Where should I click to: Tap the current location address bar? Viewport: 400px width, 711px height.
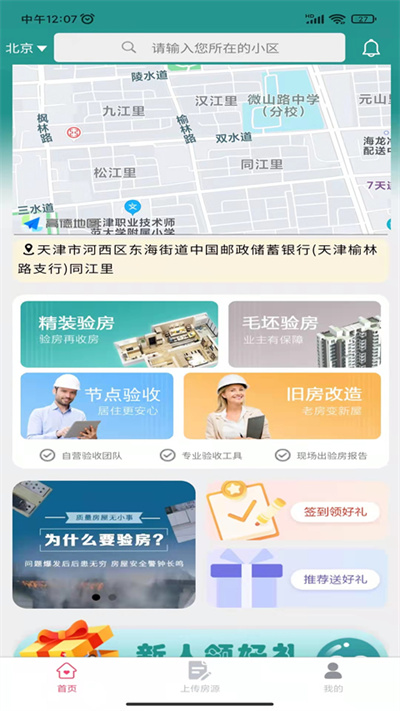point(200,259)
